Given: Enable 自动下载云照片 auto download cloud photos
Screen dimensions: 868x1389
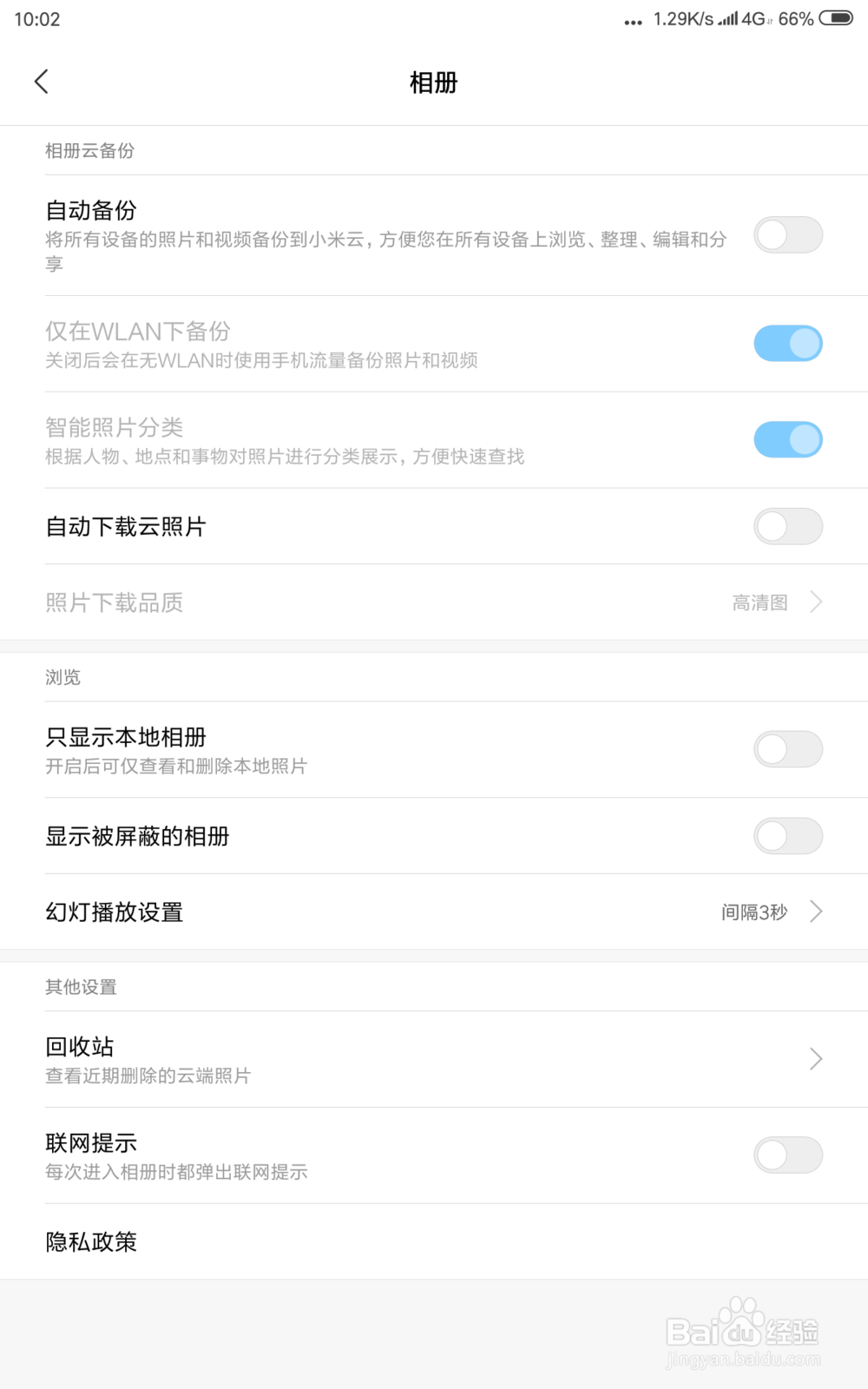Looking at the screenshot, I should click(x=788, y=527).
